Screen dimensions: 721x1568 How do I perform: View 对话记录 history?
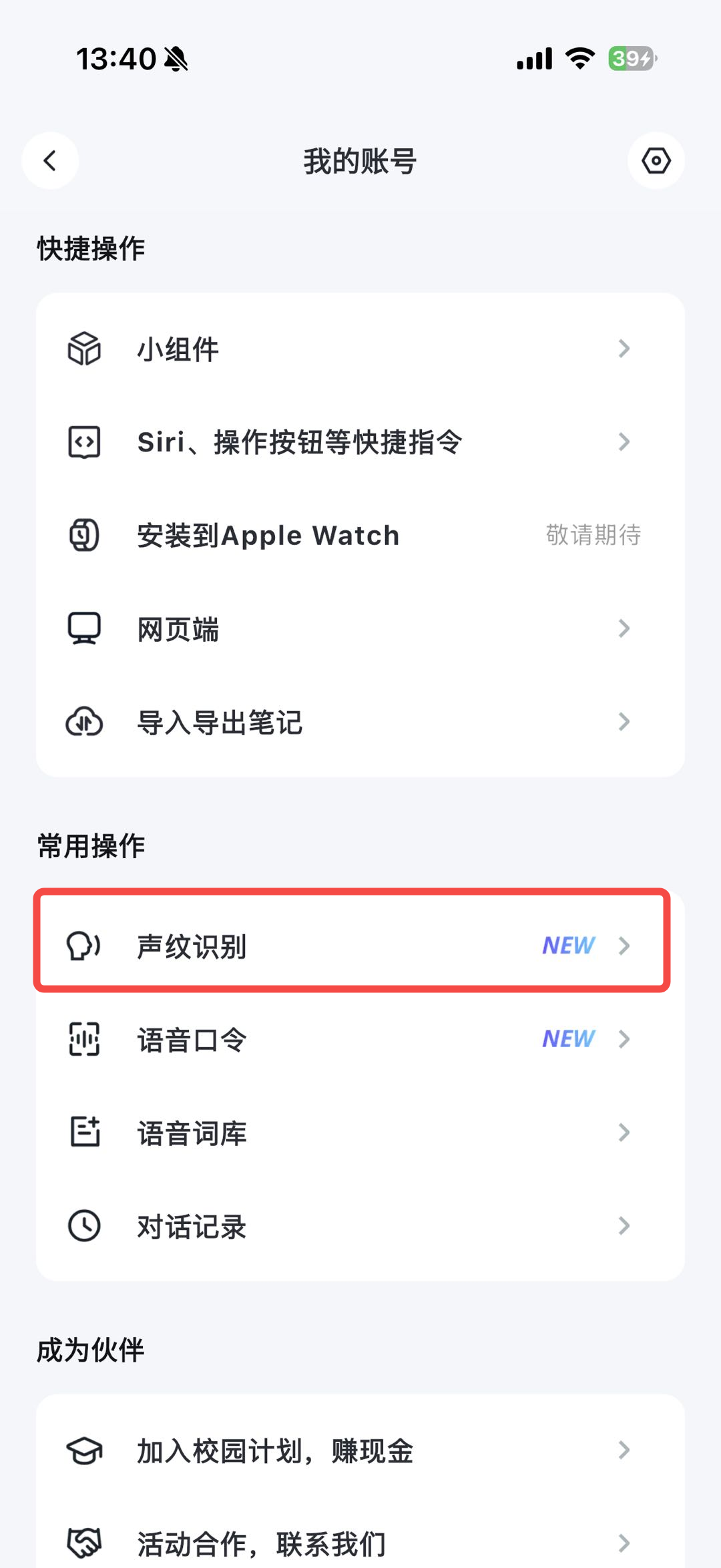[x=360, y=1227]
